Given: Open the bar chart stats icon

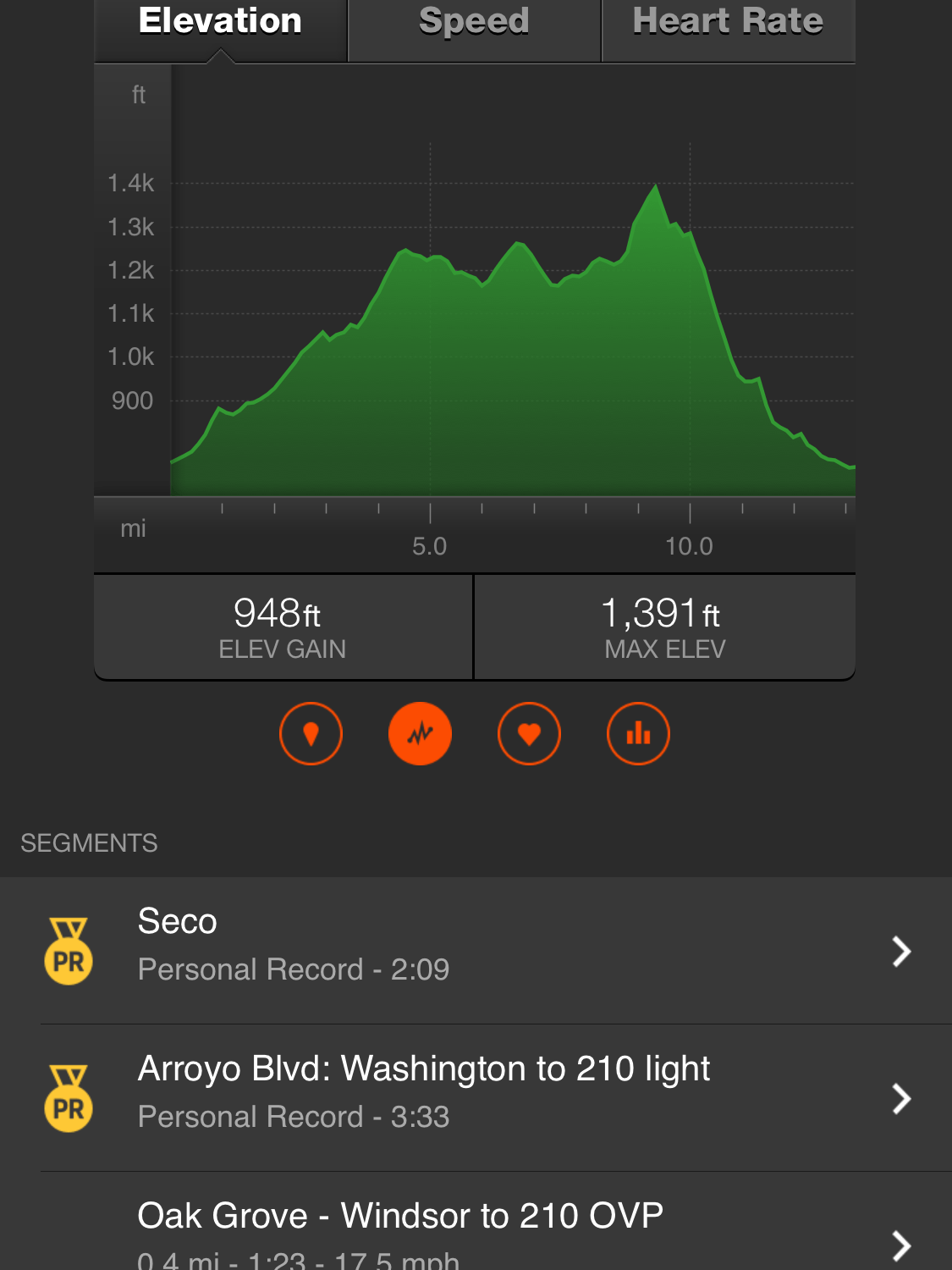Looking at the screenshot, I should [638, 734].
